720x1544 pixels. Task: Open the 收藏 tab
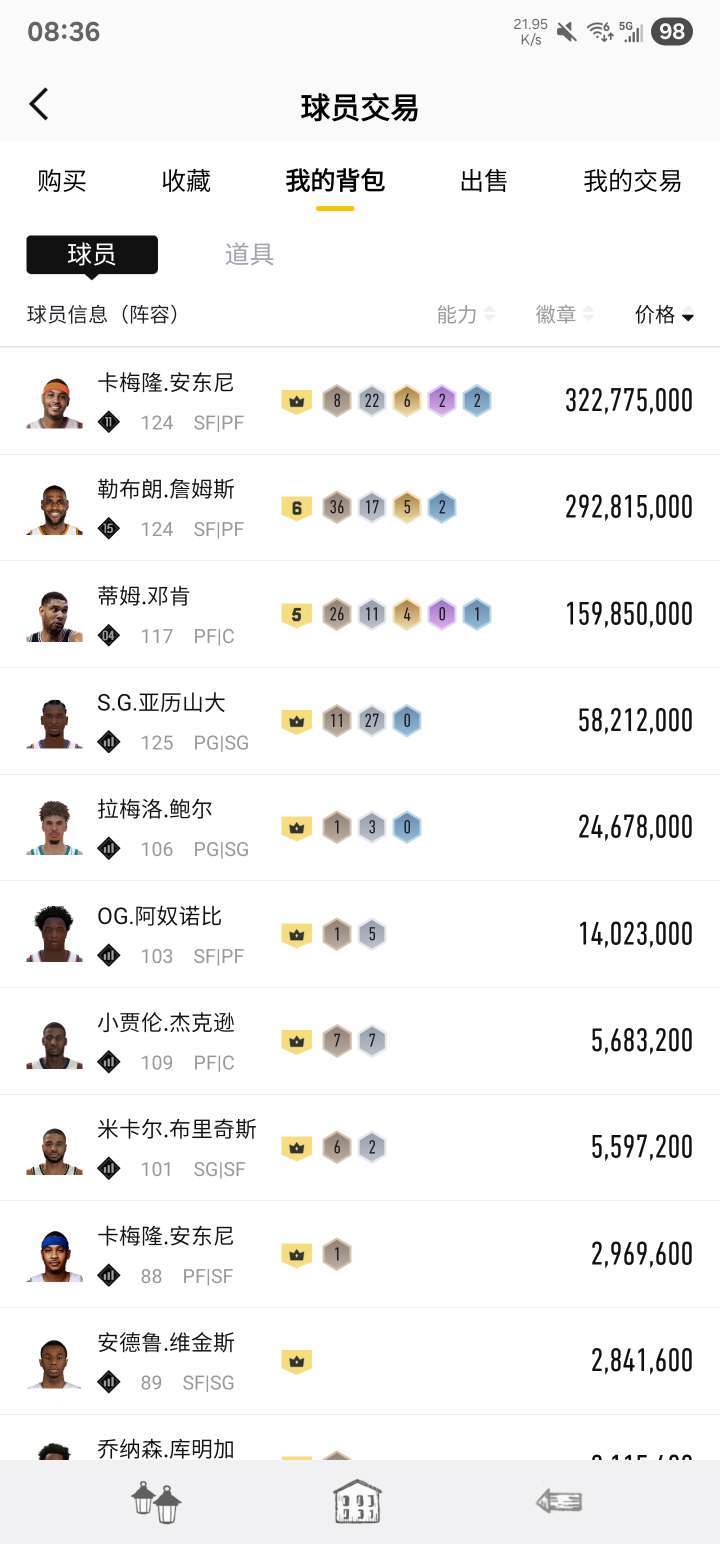click(x=186, y=181)
